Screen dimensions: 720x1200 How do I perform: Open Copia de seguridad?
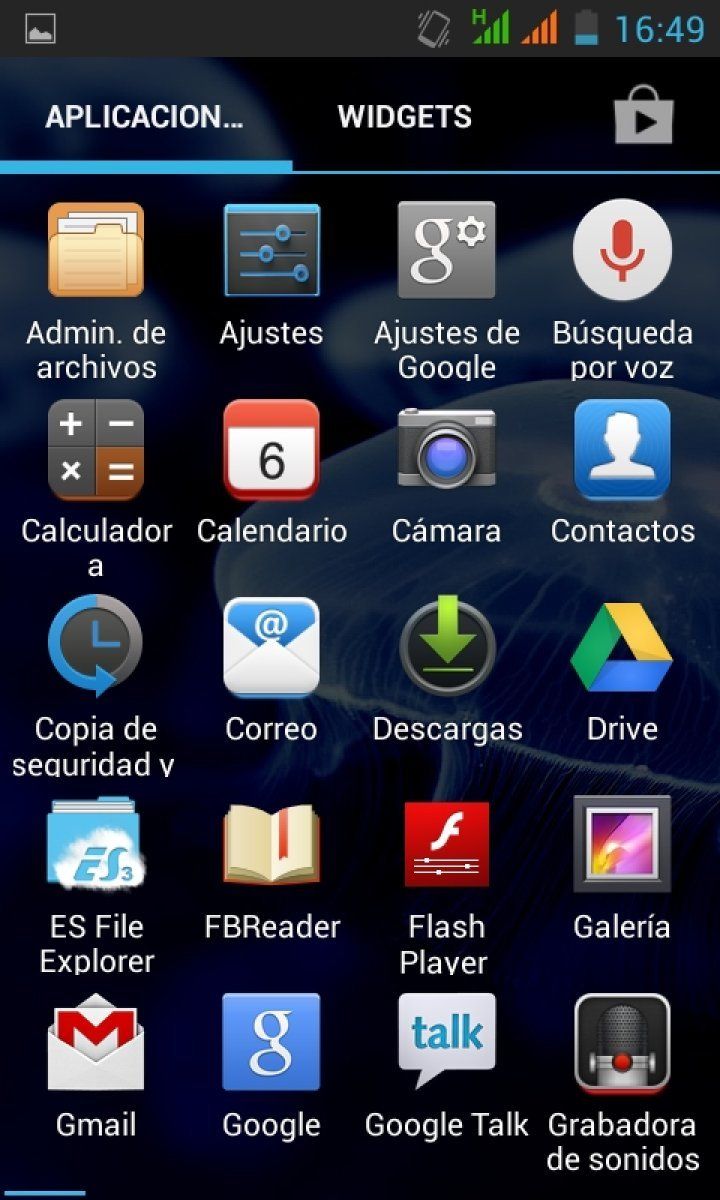click(x=95, y=645)
